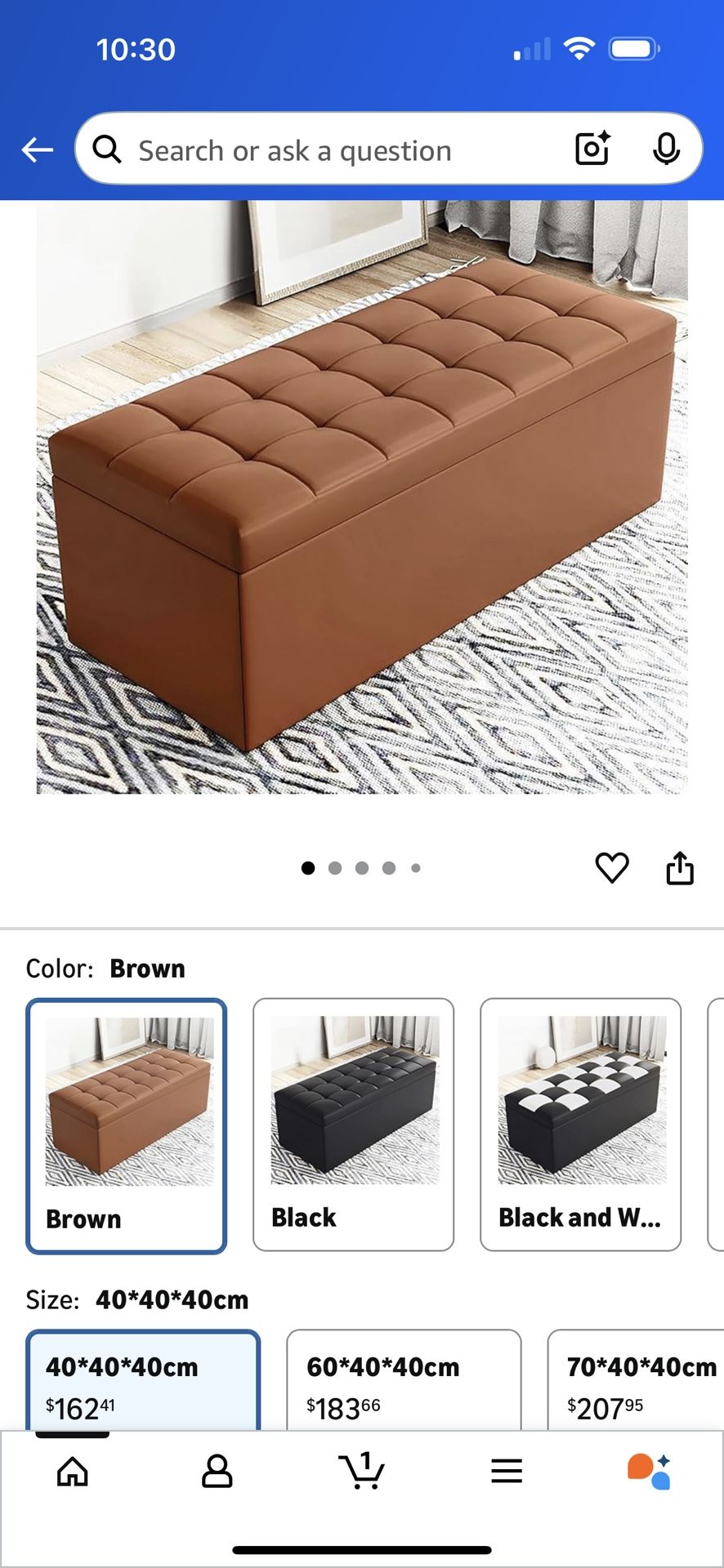Tap the microphone voice search icon
The image size is (724, 1568).
(x=667, y=149)
